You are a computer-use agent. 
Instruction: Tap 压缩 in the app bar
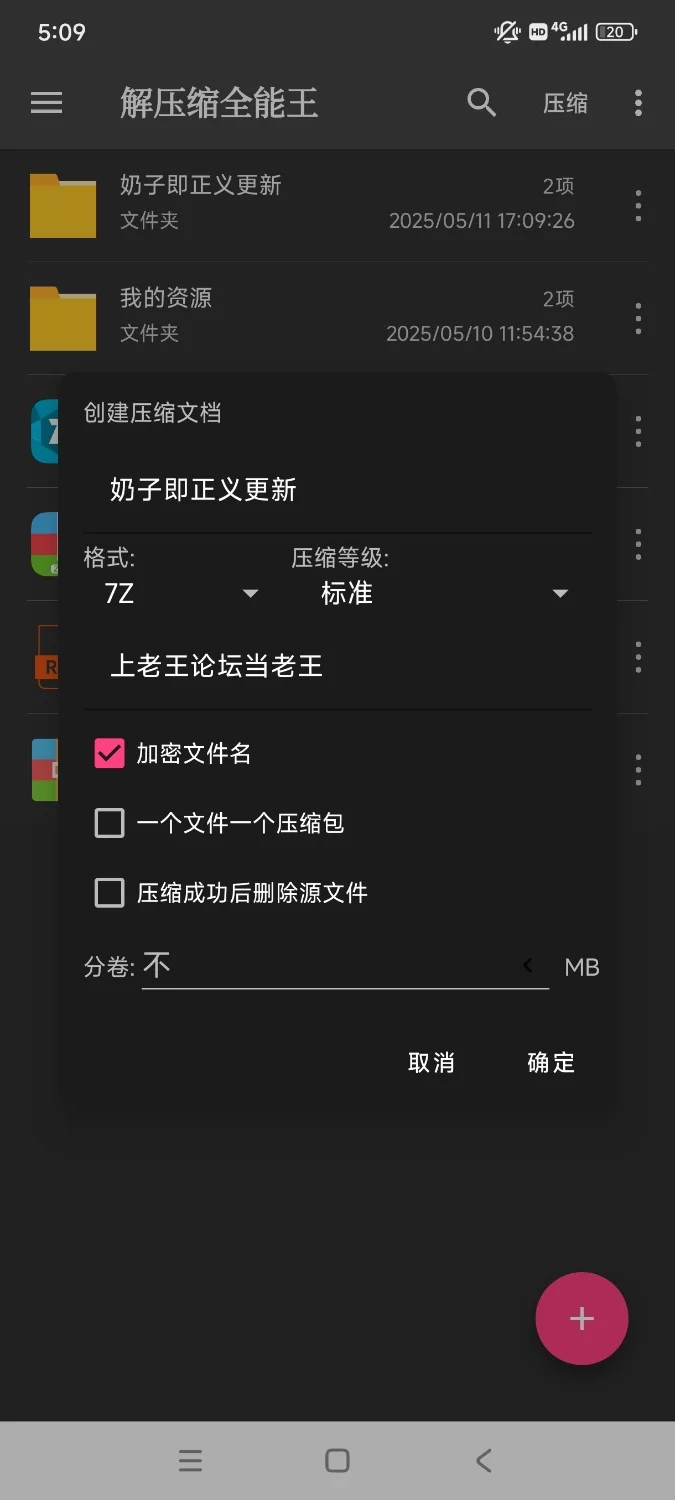(565, 103)
